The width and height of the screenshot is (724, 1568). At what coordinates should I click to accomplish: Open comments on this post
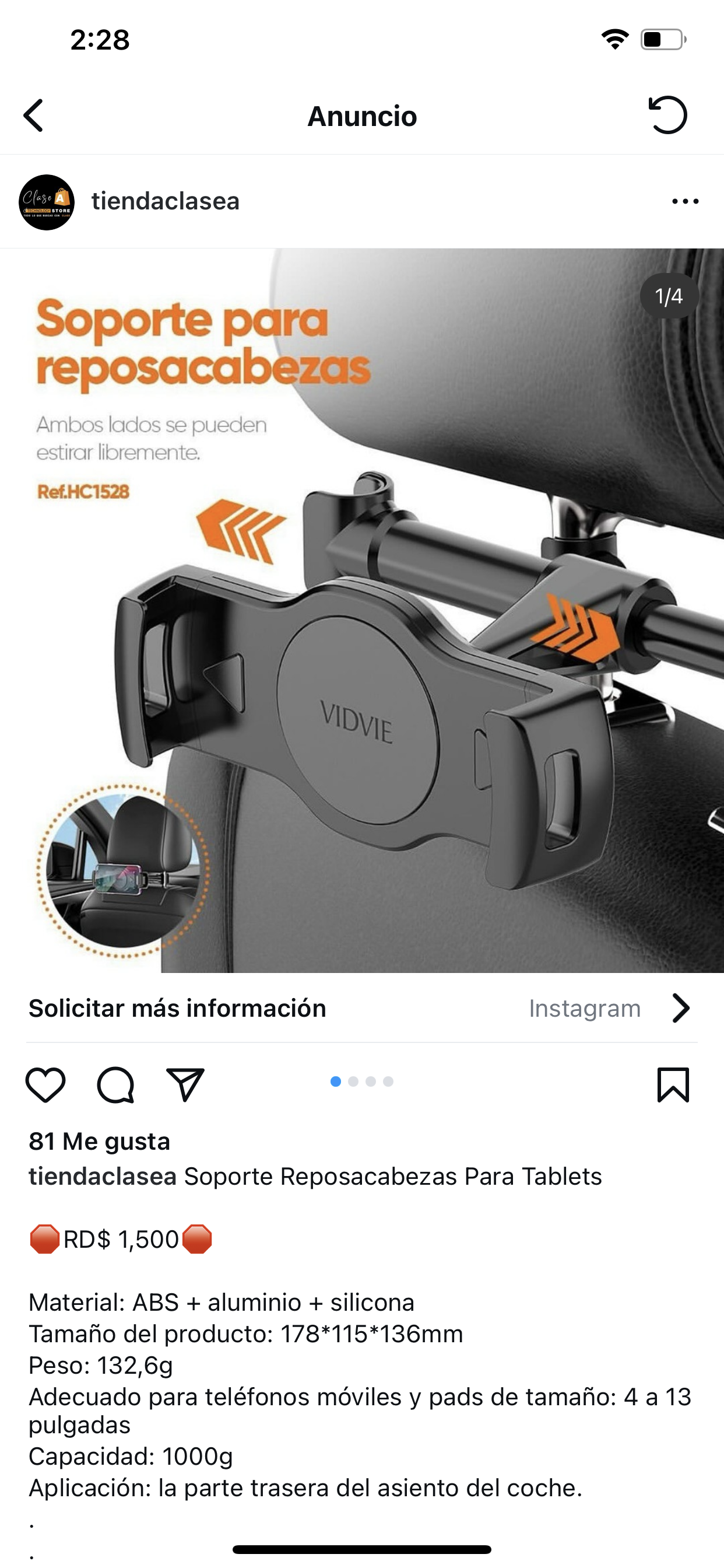click(x=115, y=1084)
